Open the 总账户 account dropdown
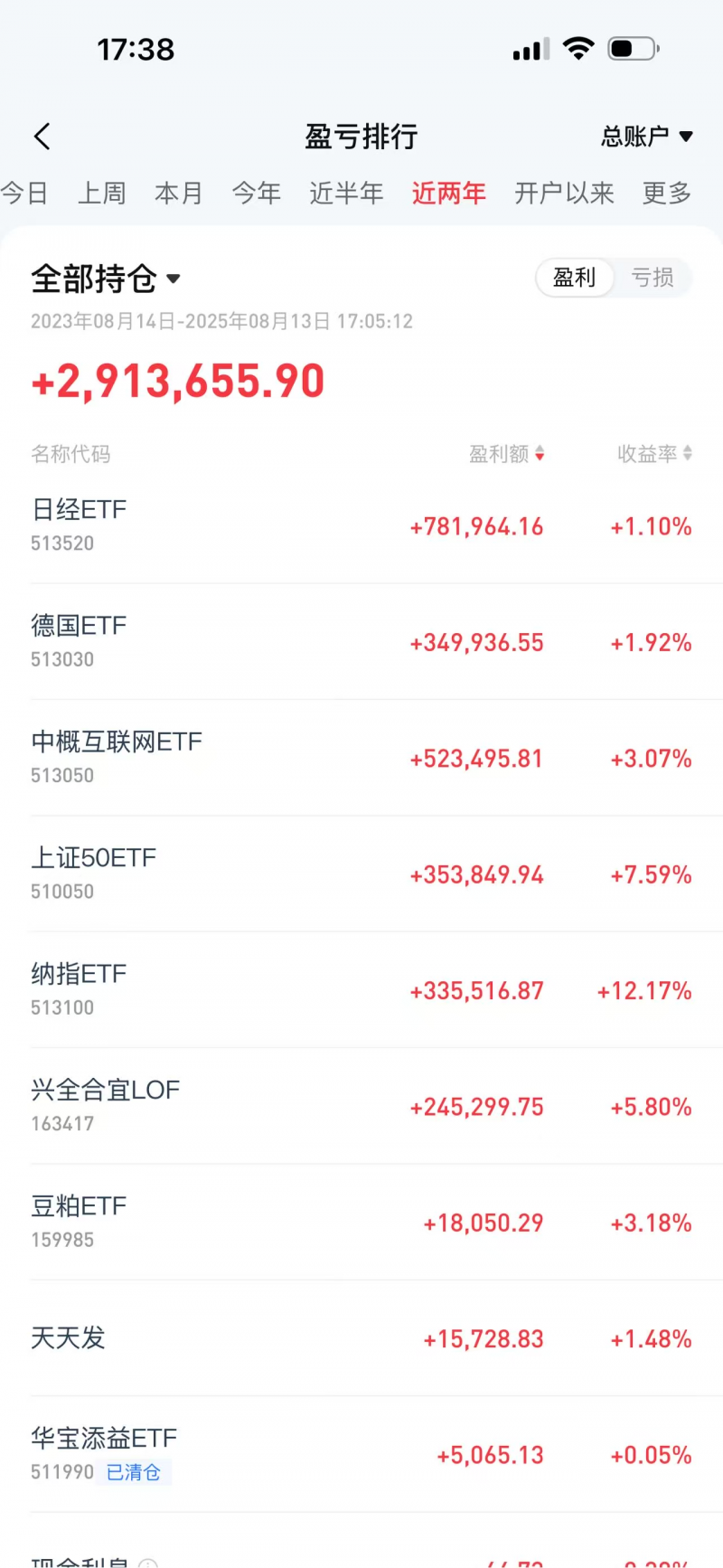Viewport: 723px width, 1568px height. click(x=647, y=137)
